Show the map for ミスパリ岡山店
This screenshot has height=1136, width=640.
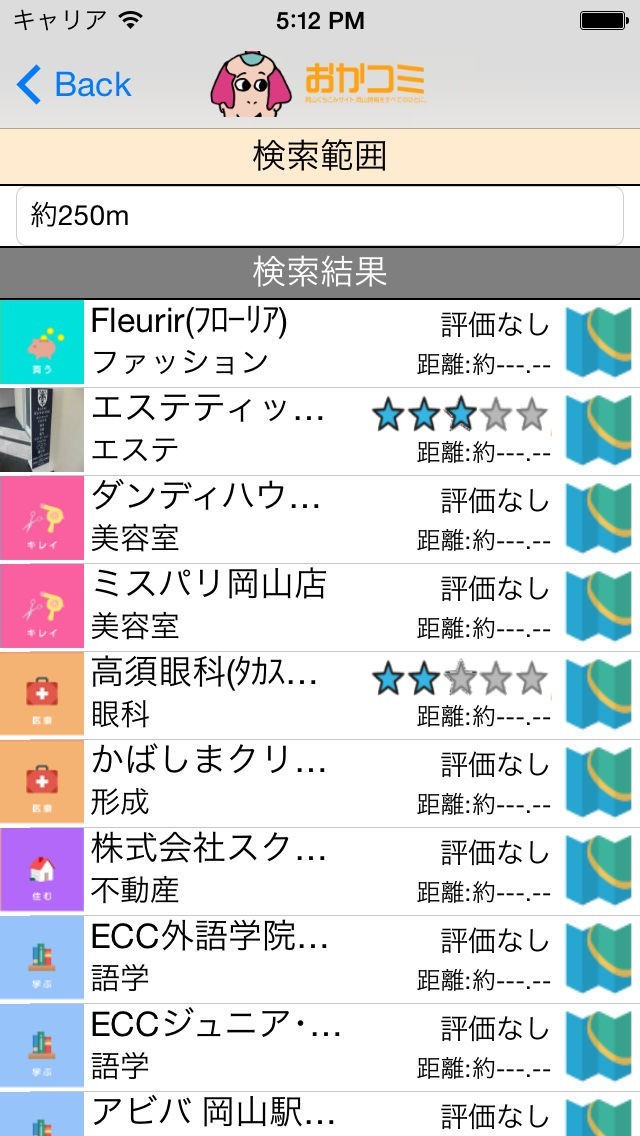click(598, 606)
